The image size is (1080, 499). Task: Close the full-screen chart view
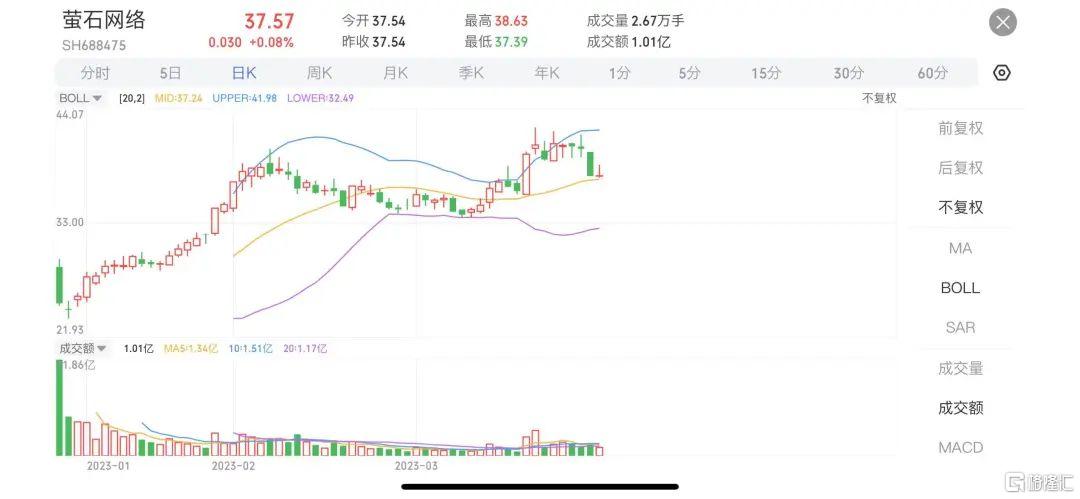1002,22
